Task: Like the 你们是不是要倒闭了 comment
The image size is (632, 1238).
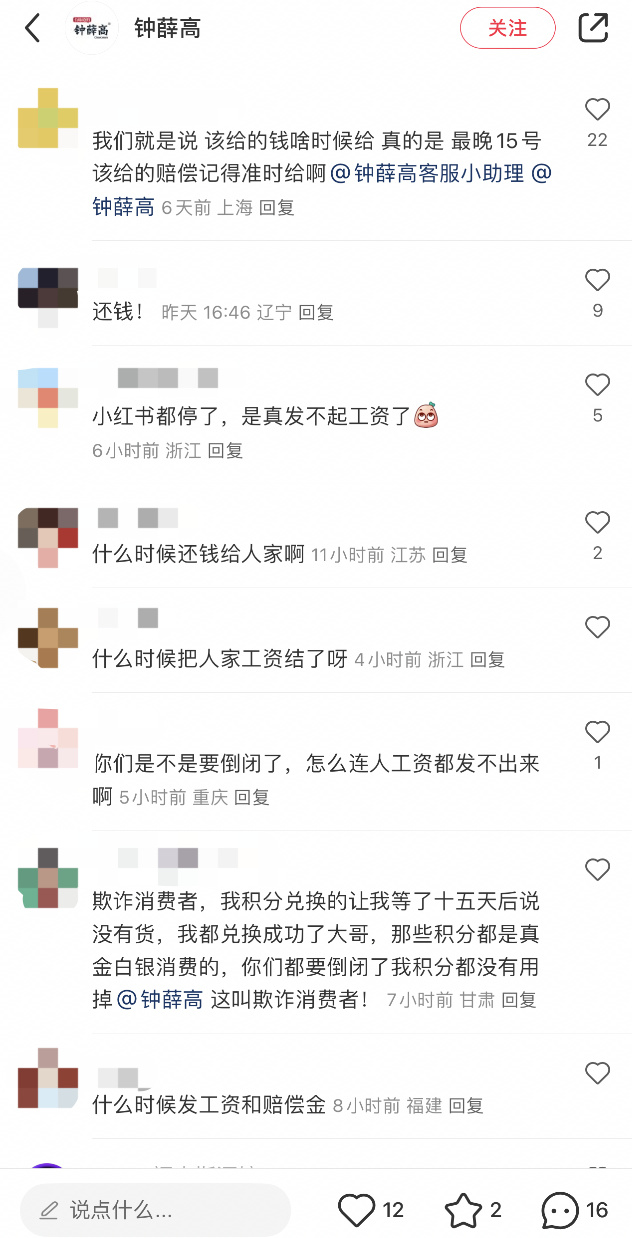Action: 597,733
